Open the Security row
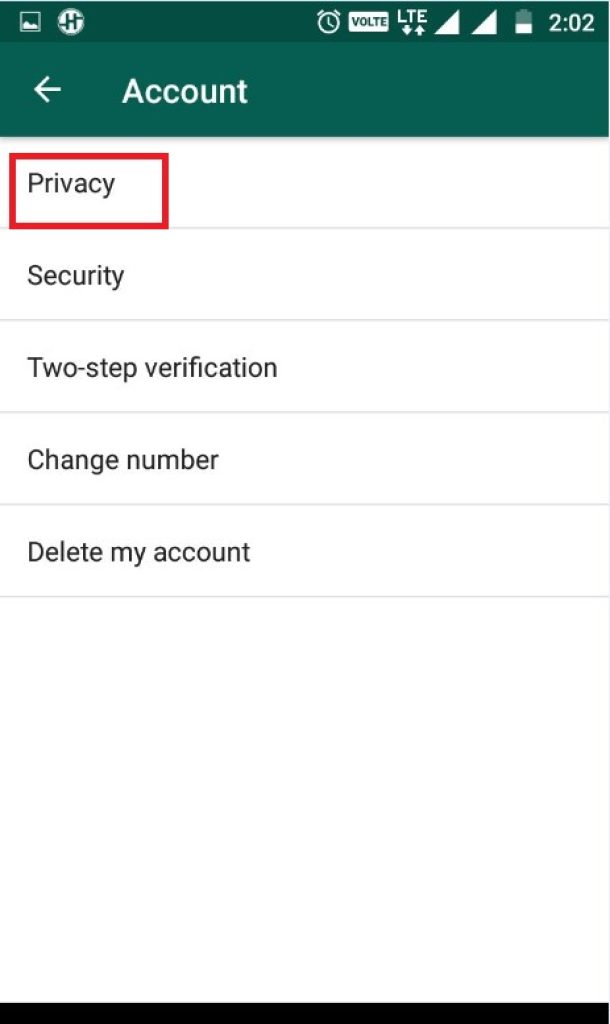The height and width of the screenshot is (1024, 610). [x=76, y=276]
